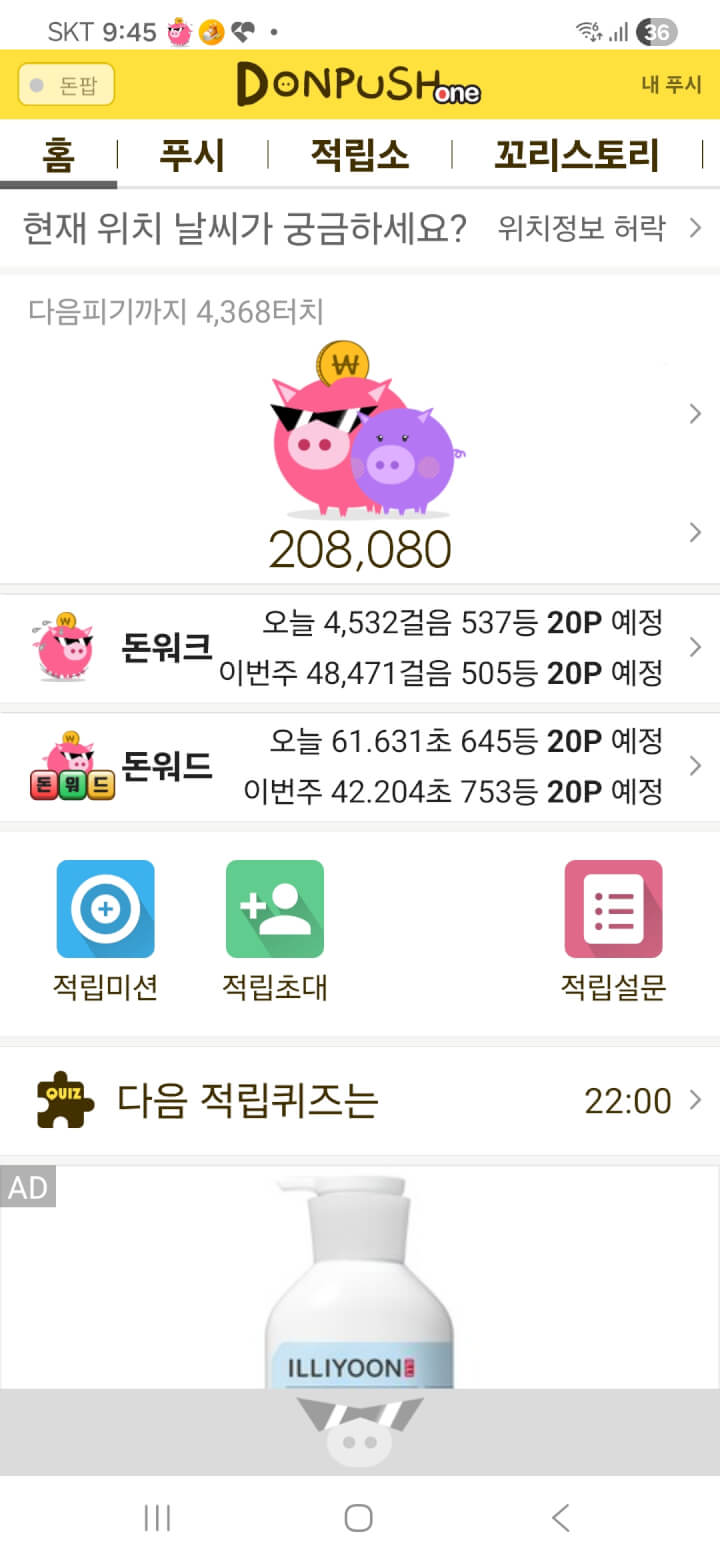The width and height of the screenshot is (720, 1560).
Task: Open the ILLIYOON ad banner
Action: [360, 1280]
